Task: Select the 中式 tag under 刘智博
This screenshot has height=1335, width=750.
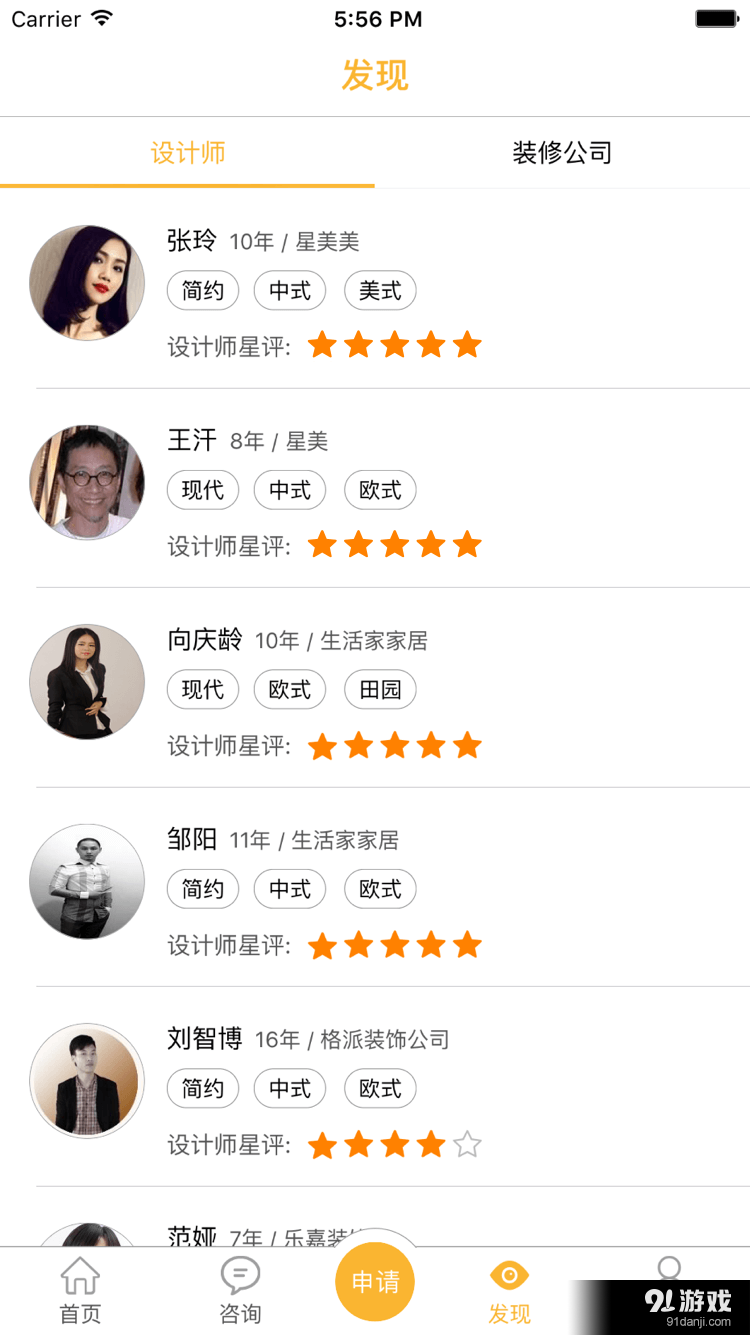Action: (x=290, y=1089)
